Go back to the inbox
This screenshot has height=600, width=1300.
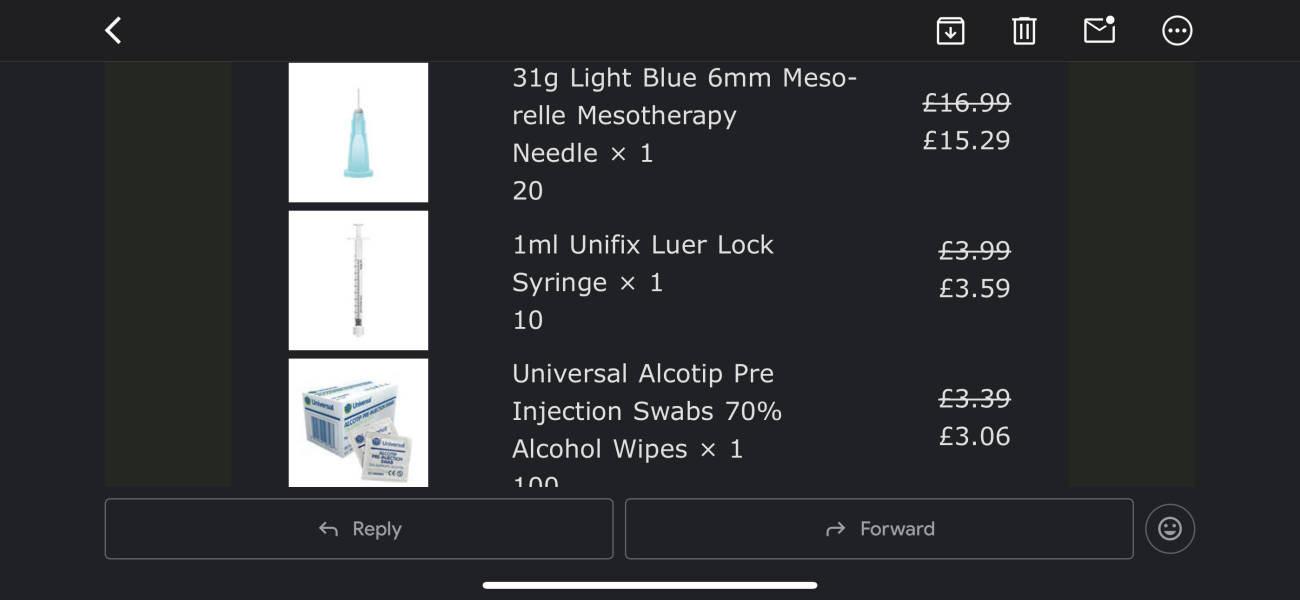(x=114, y=31)
